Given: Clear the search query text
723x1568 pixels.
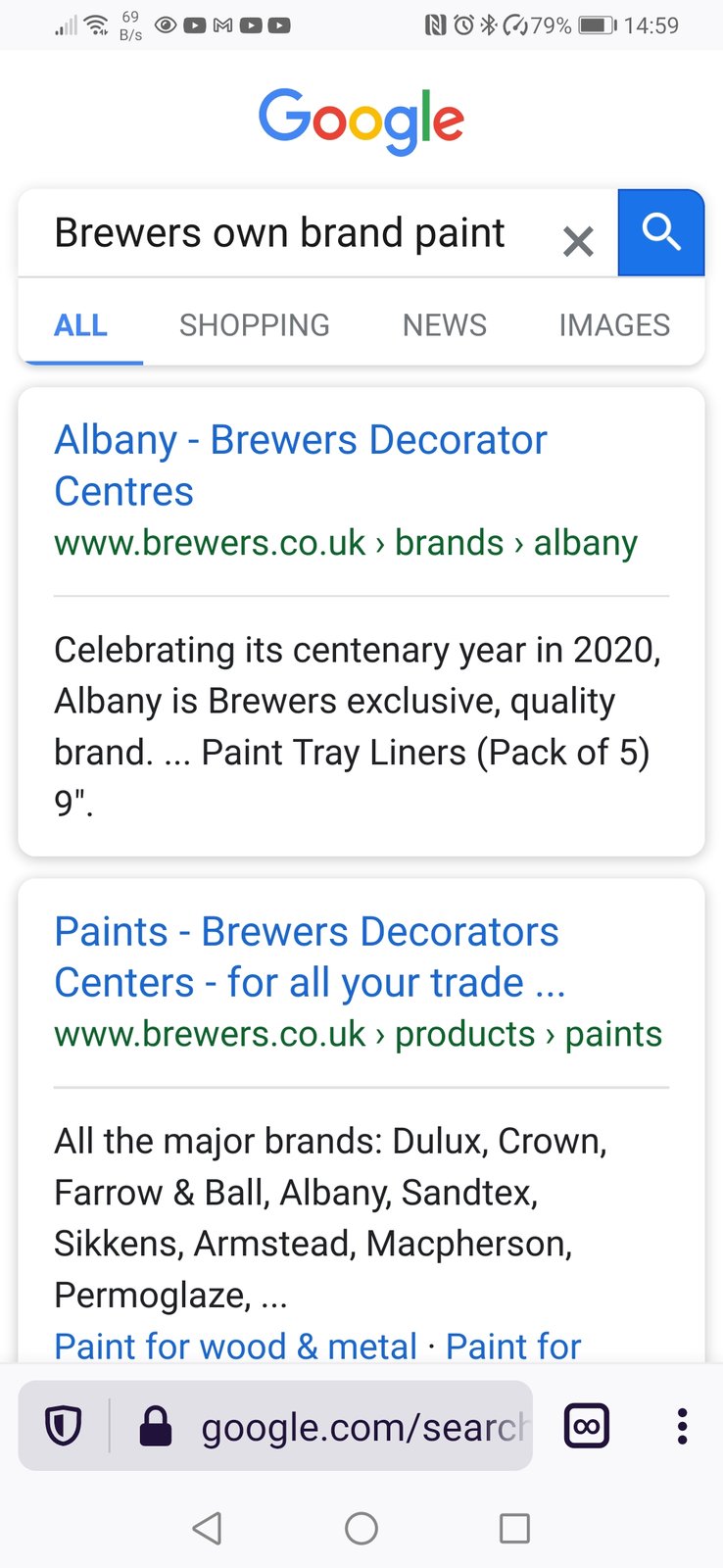Looking at the screenshot, I should (x=578, y=240).
